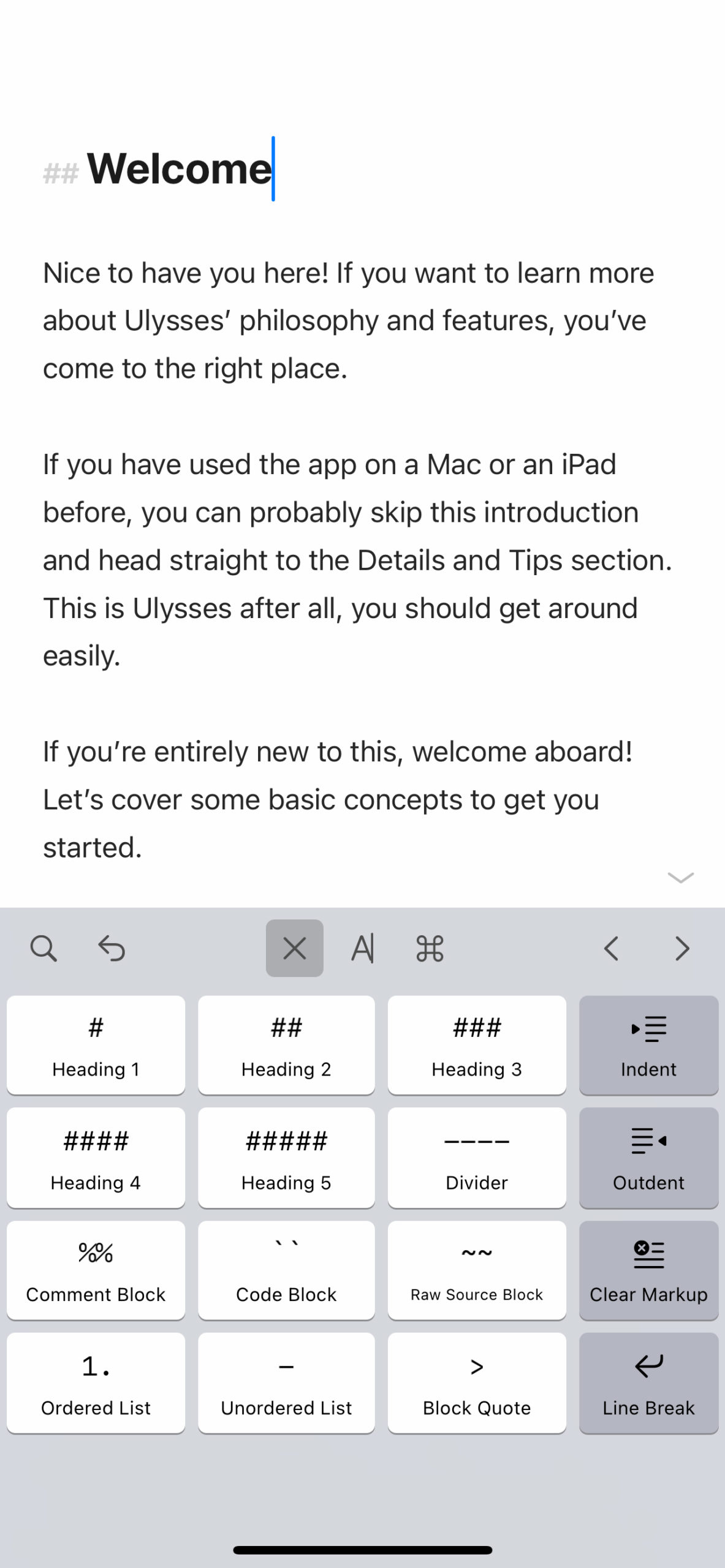The width and height of the screenshot is (725, 1568).
Task: Insert a Block Quote
Action: [477, 1383]
